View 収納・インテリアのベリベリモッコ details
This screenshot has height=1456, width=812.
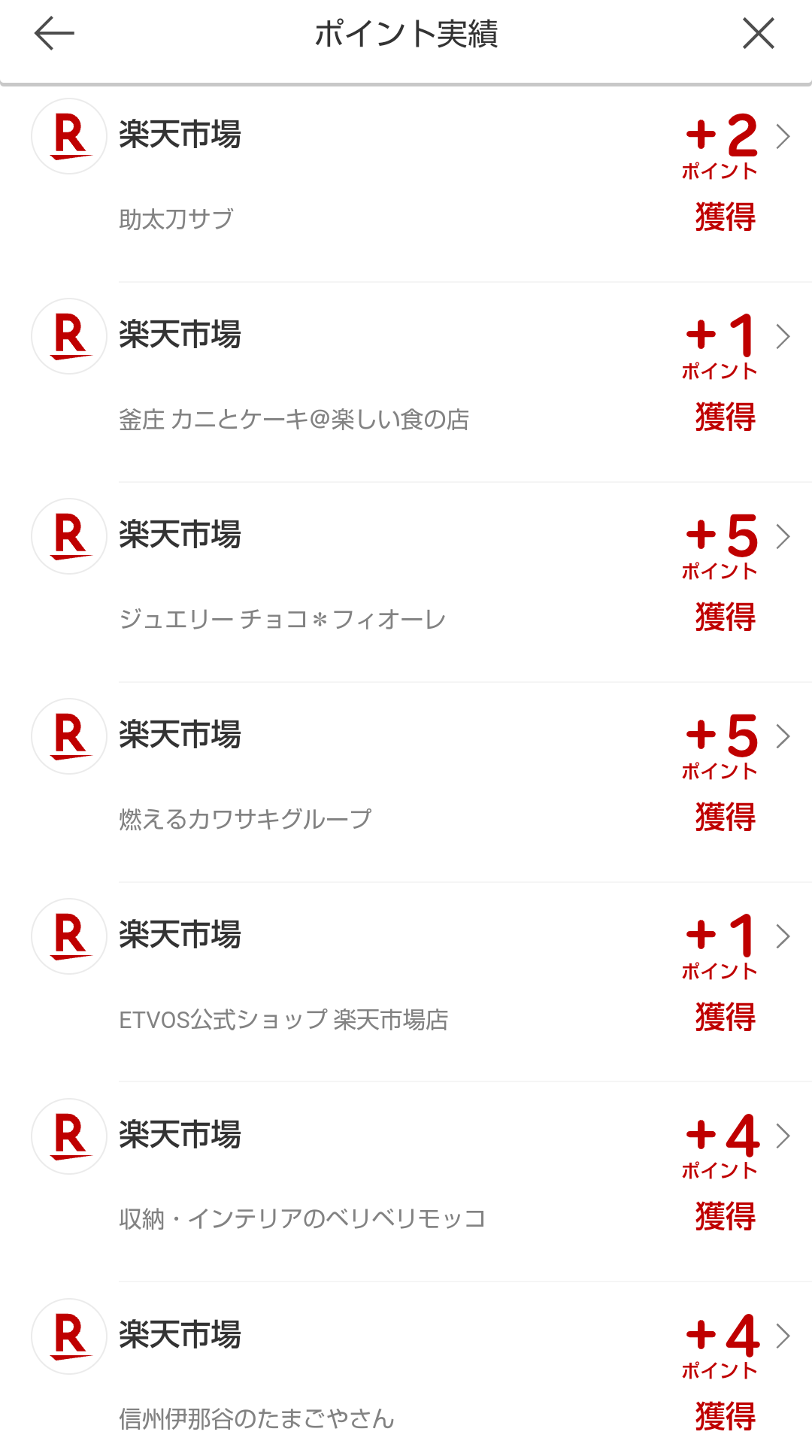pyautogui.click(x=406, y=1178)
